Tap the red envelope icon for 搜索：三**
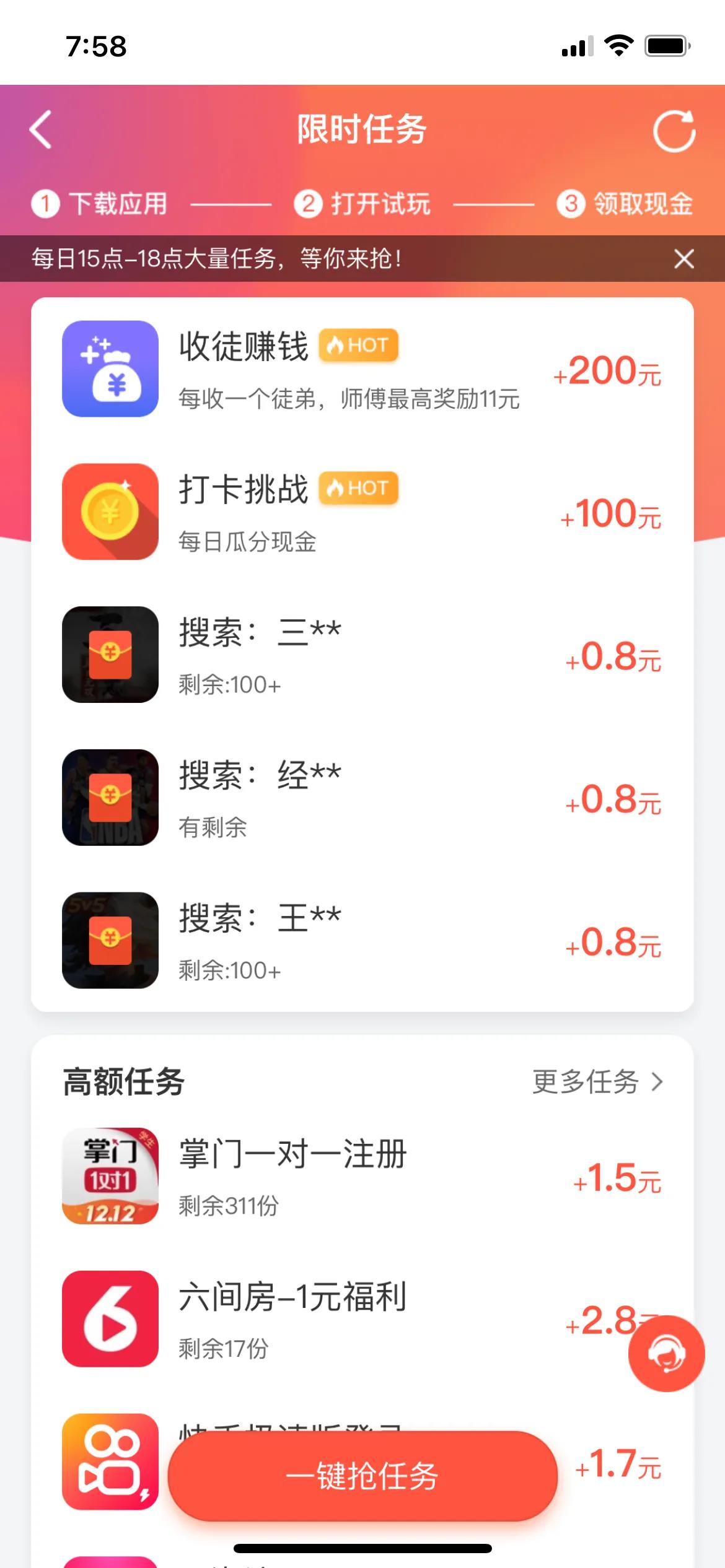The image size is (725, 1568). [x=109, y=654]
